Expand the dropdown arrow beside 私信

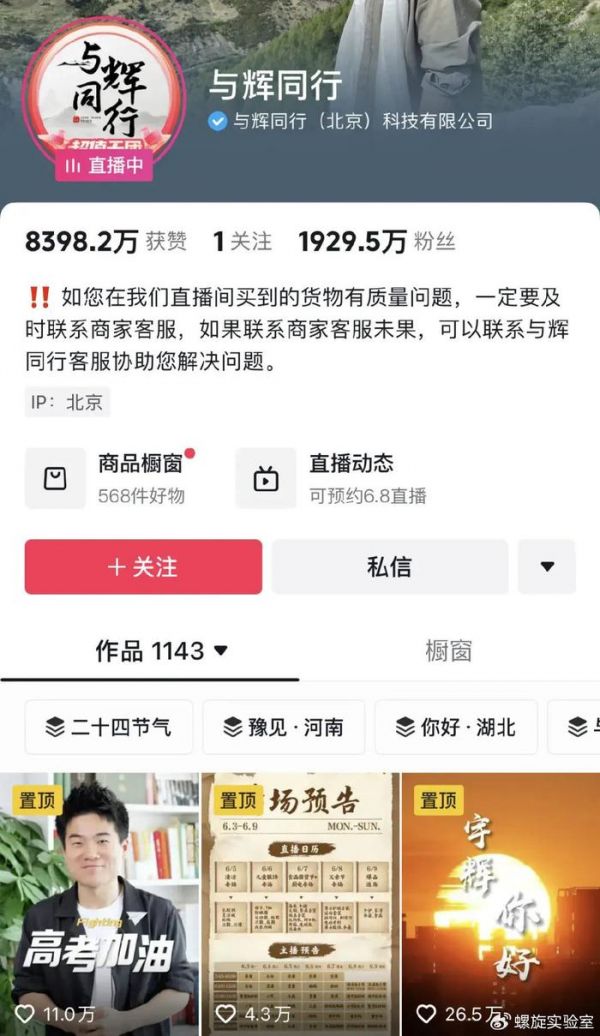[546, 567]
